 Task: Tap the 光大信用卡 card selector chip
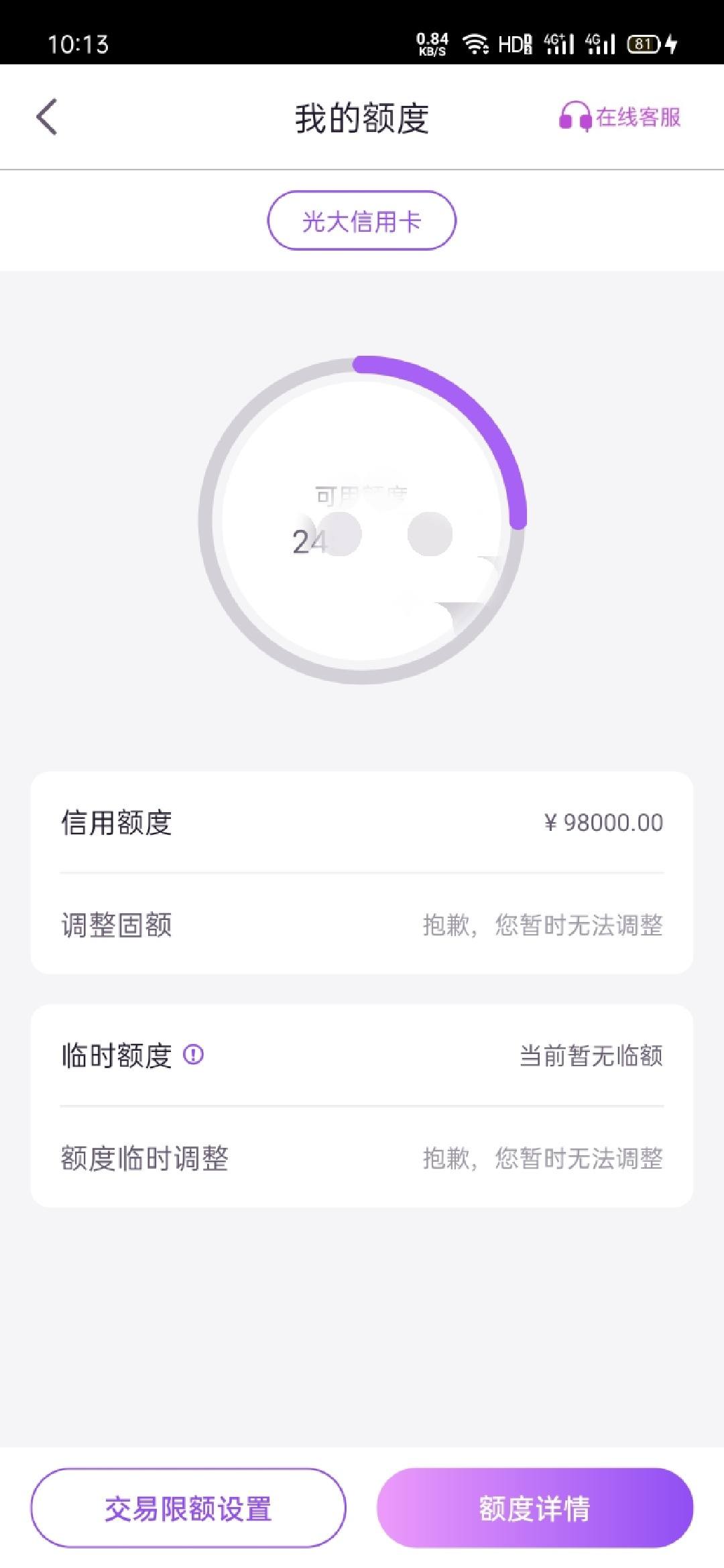[362, 220]
